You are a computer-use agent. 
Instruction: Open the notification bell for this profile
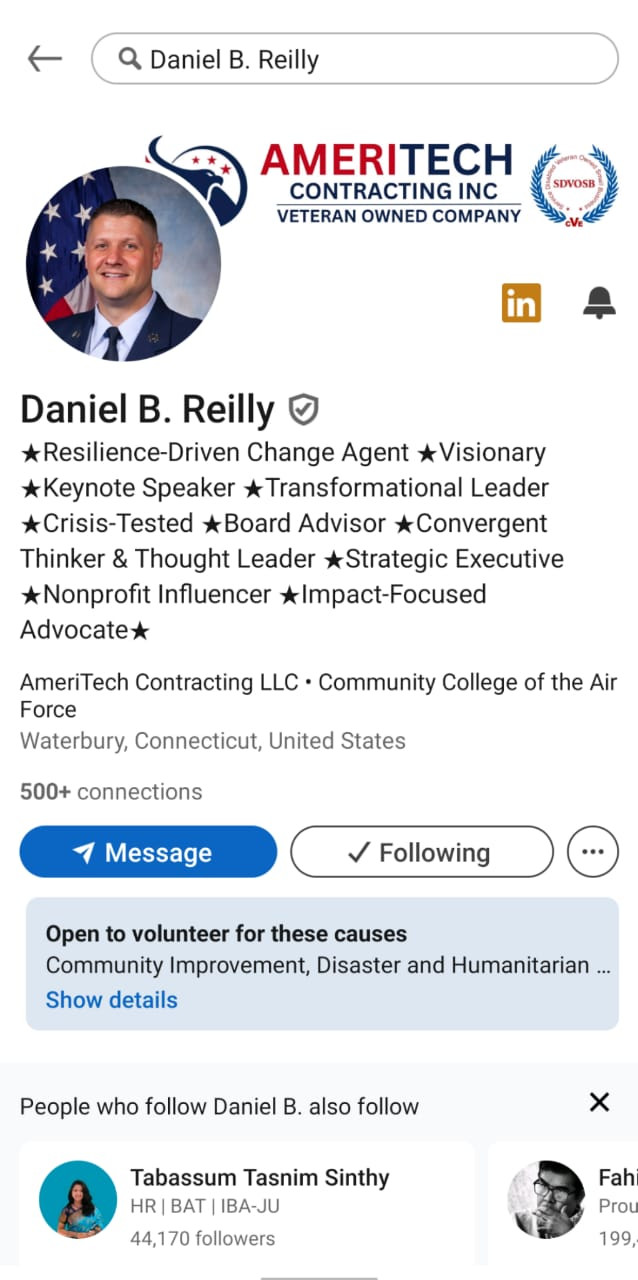[x=599, y=302]
